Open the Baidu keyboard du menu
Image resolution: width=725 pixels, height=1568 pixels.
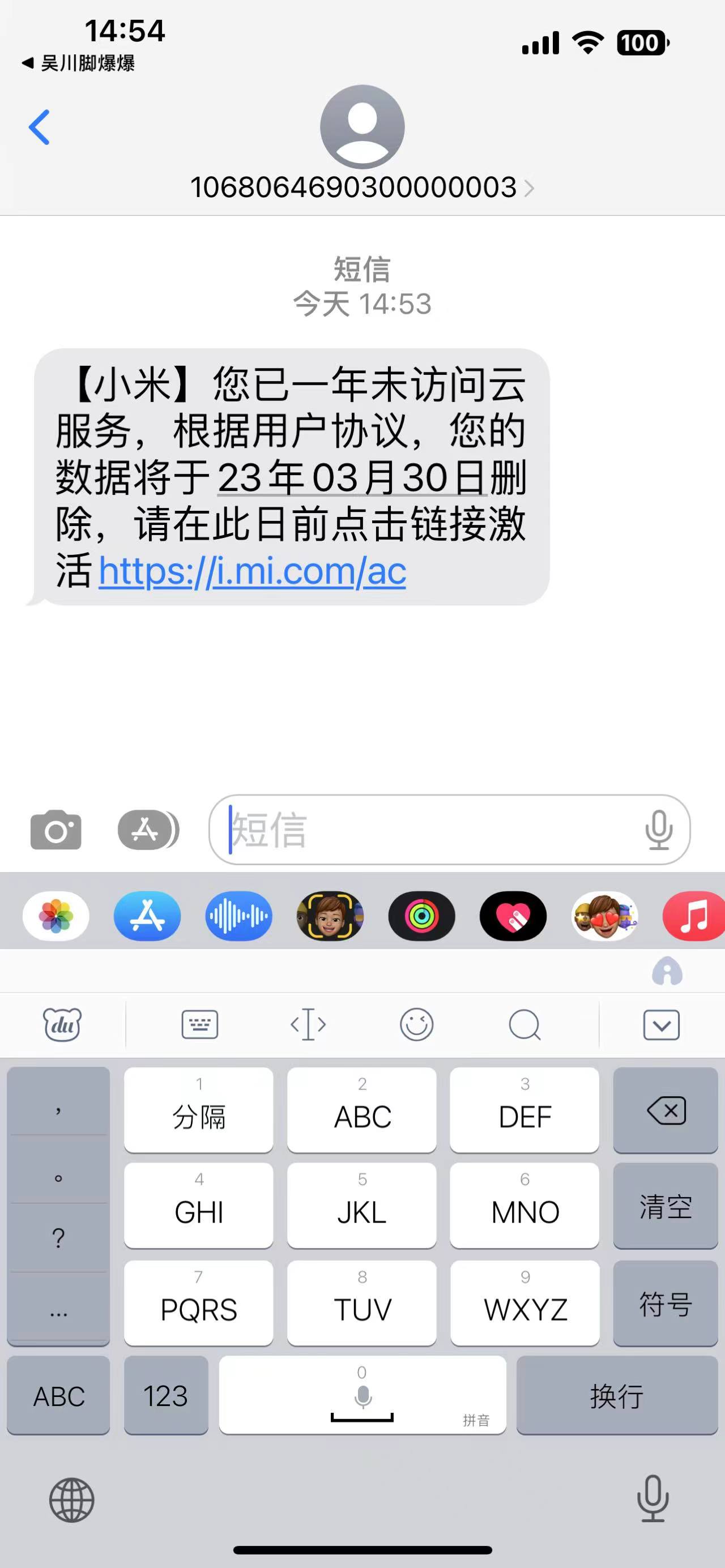tap(62, 1025)
